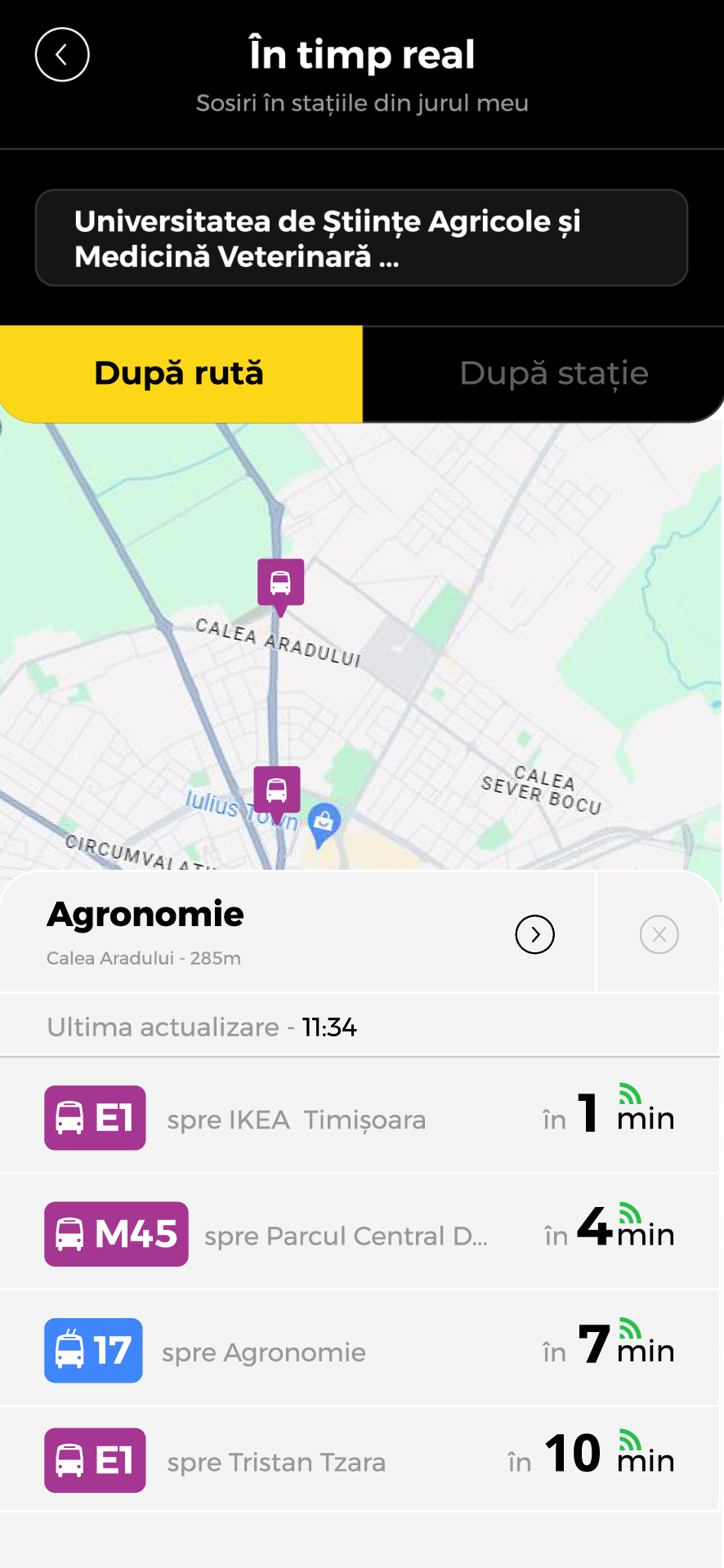Screen dimensions: 724x1568
Task: Open trolleybus 17 towards Agronomie
Action: point(360,1351)
